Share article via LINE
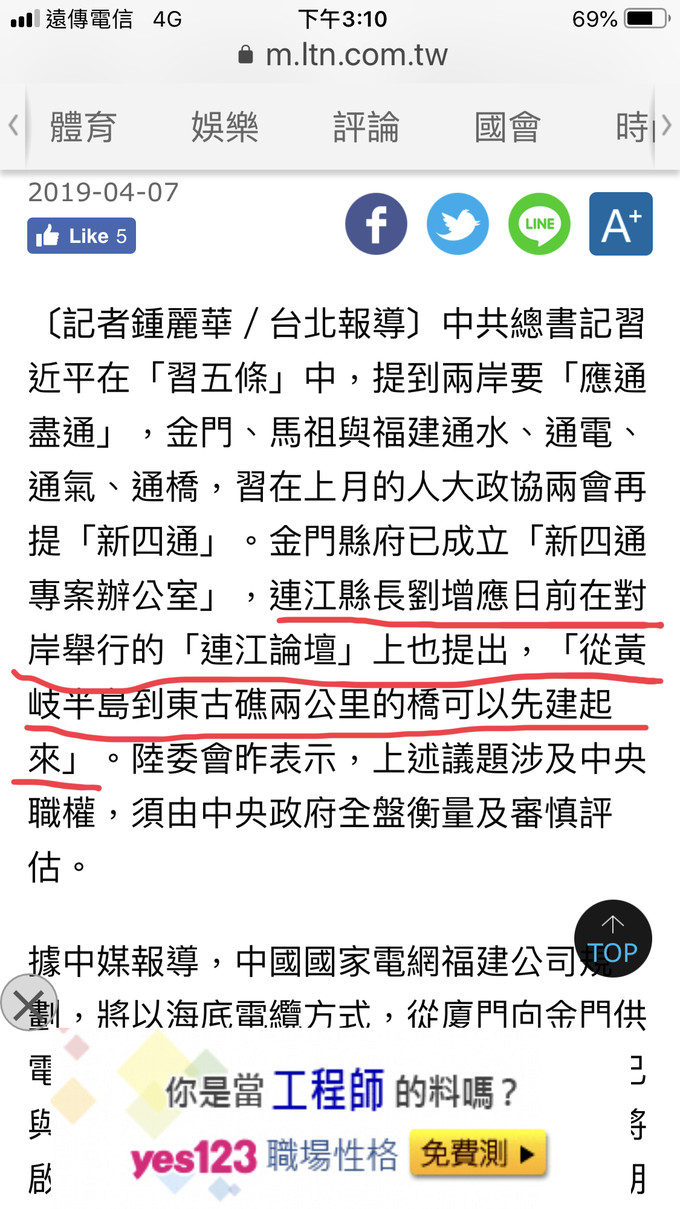The image size is (680, 1209). point(539,224)
